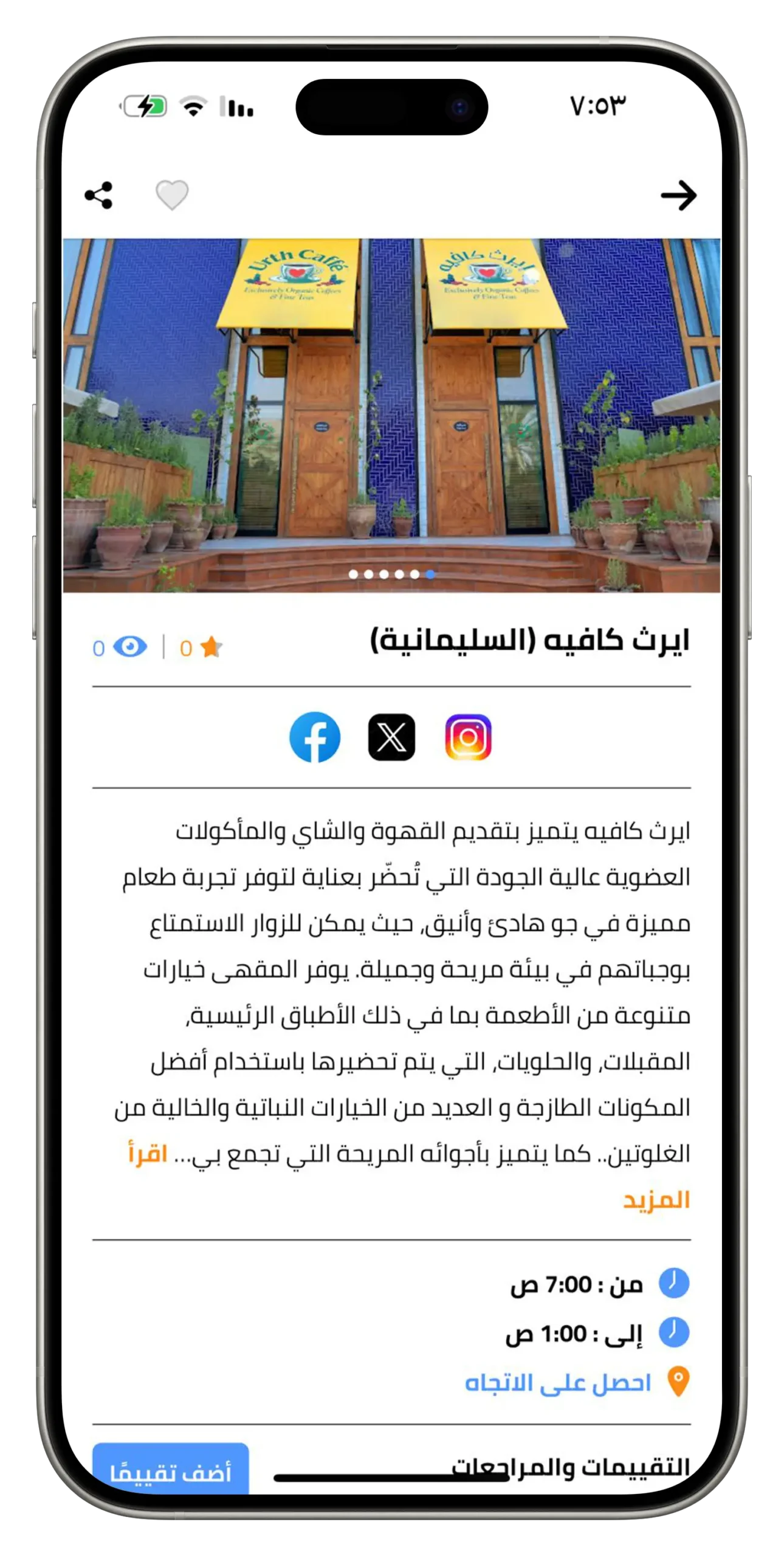Add the cafe to favorites

click(x=172, y=195)
